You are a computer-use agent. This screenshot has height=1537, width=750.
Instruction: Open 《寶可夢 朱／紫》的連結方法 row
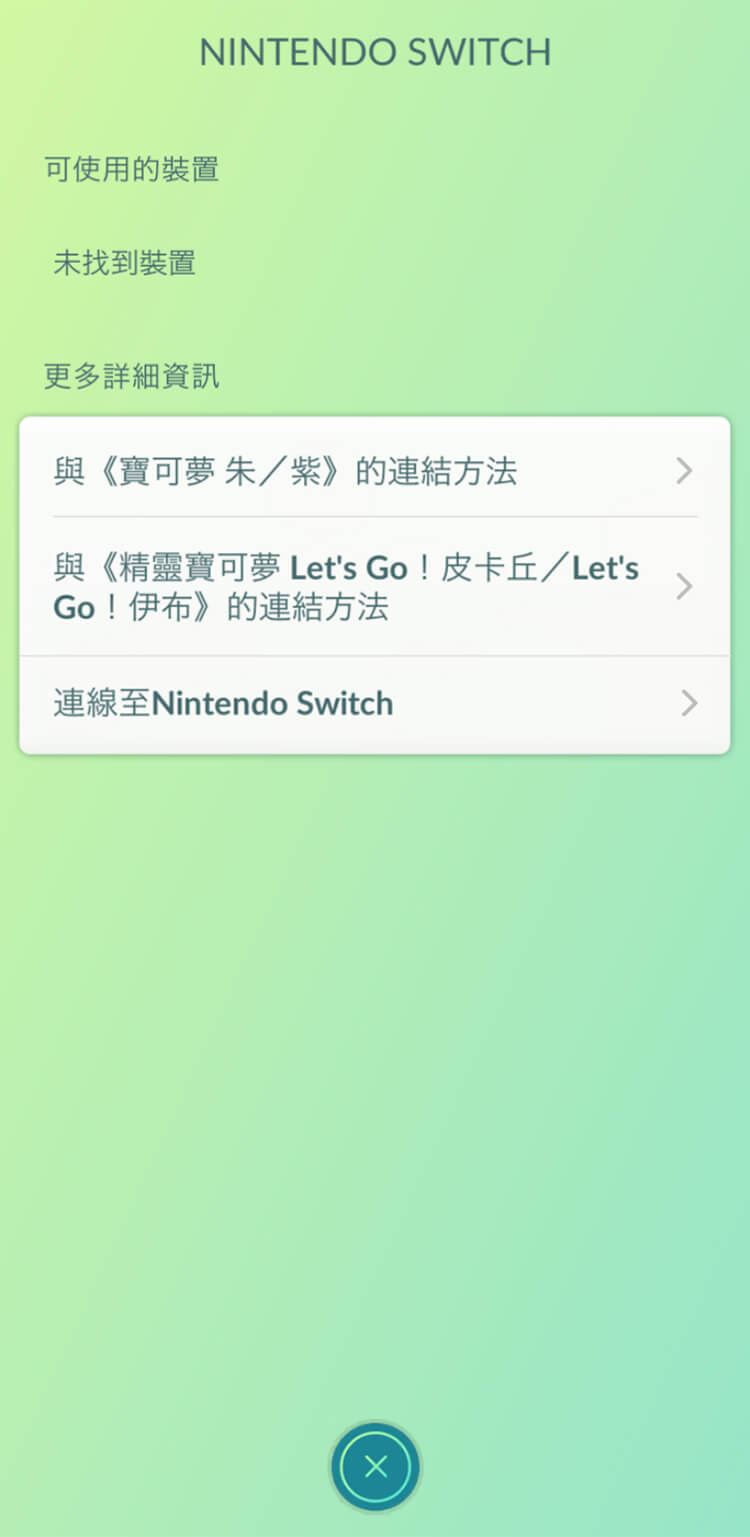374,470
